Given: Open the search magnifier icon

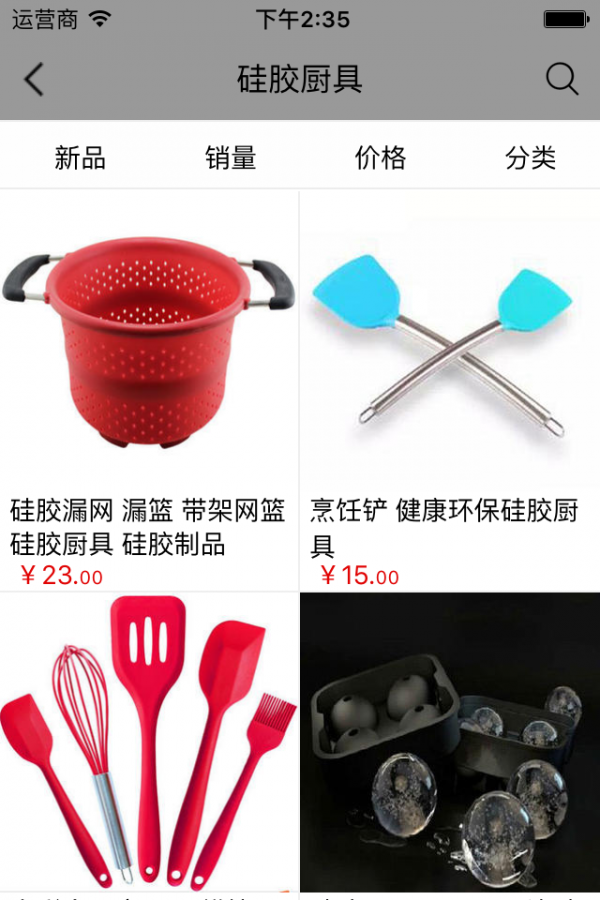Looking at the screenshot, I should tap(562, 79).
